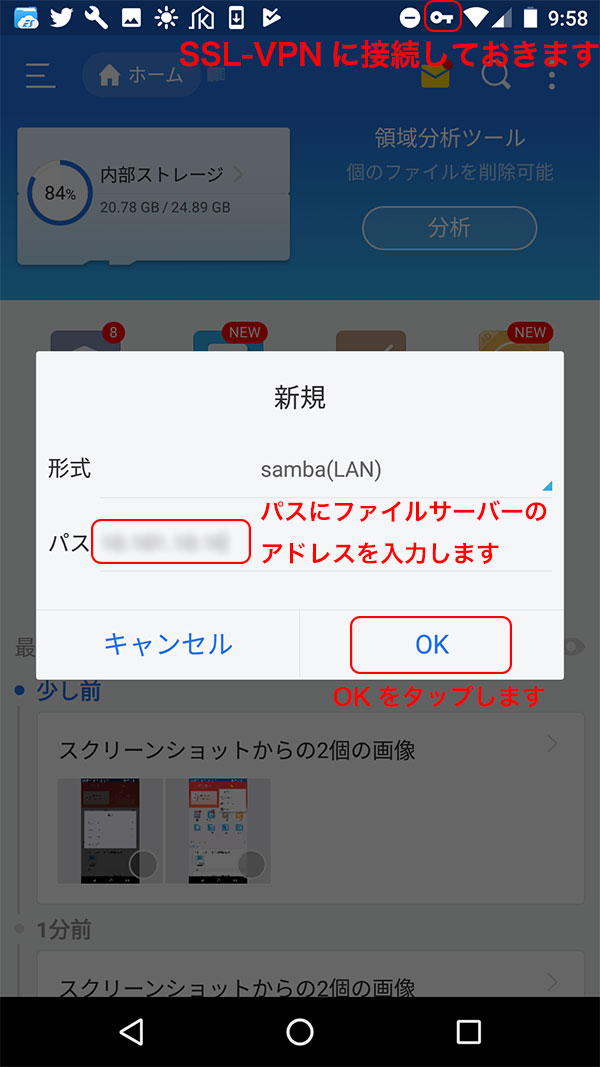Cancel the new connection dialog
The image size is (600, 1067).
(168, 644)
